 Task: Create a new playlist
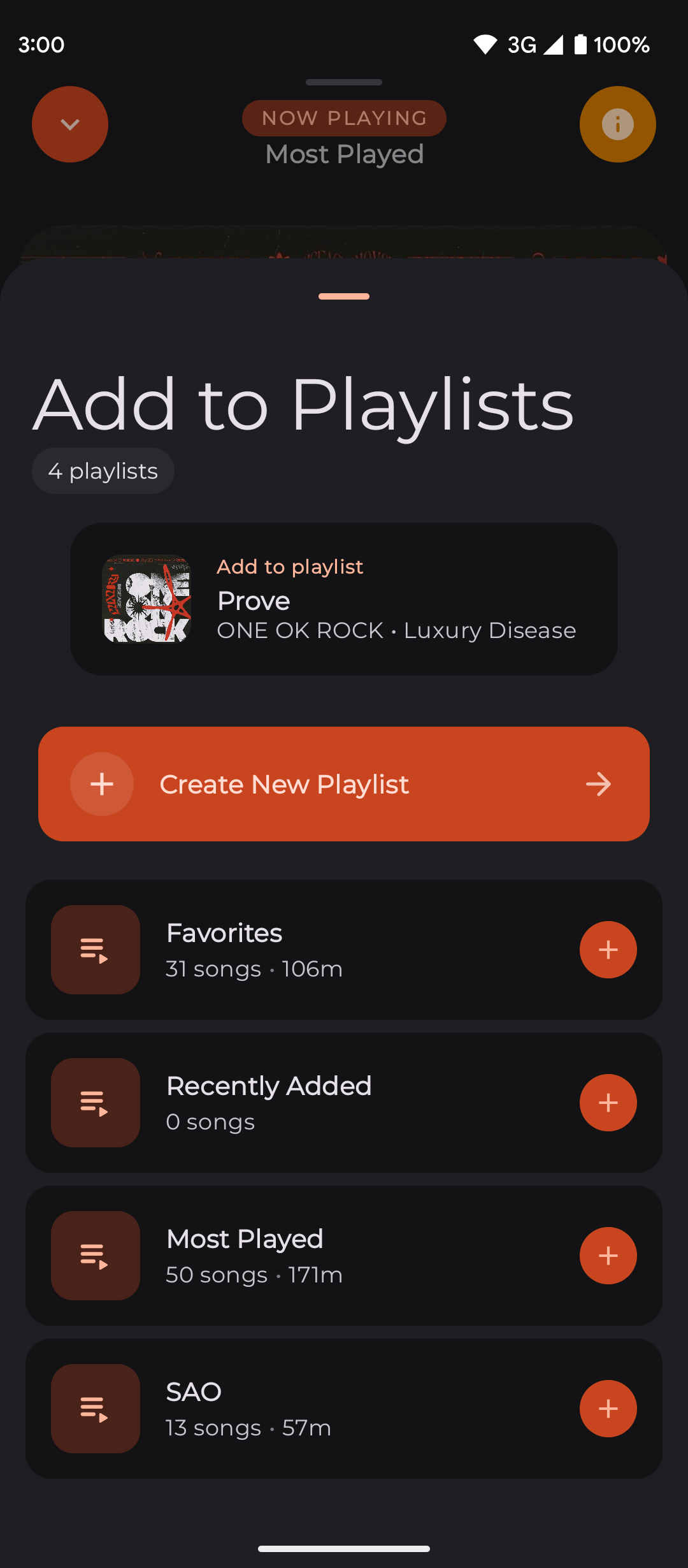tap(344, 784)
